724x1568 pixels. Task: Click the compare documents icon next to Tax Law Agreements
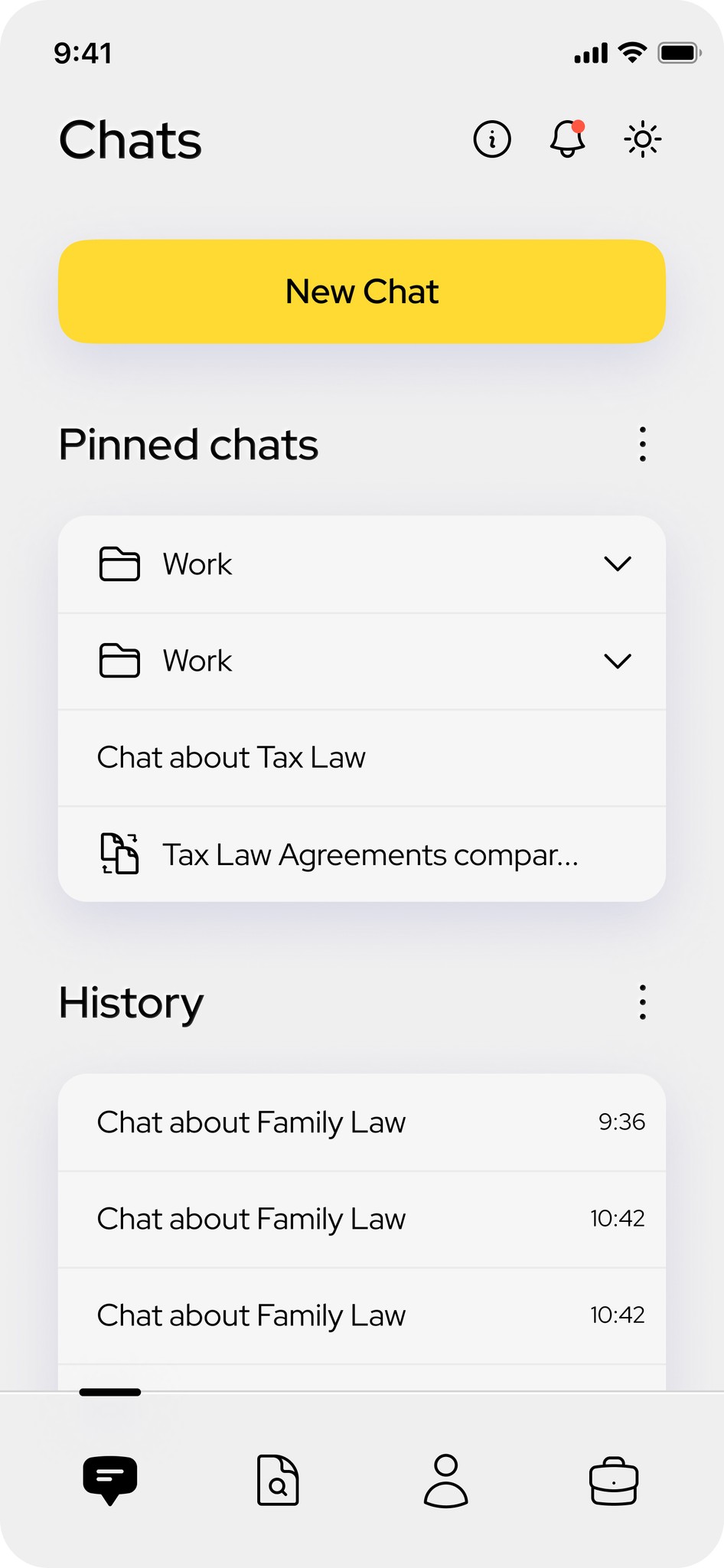tap(119, 854)
